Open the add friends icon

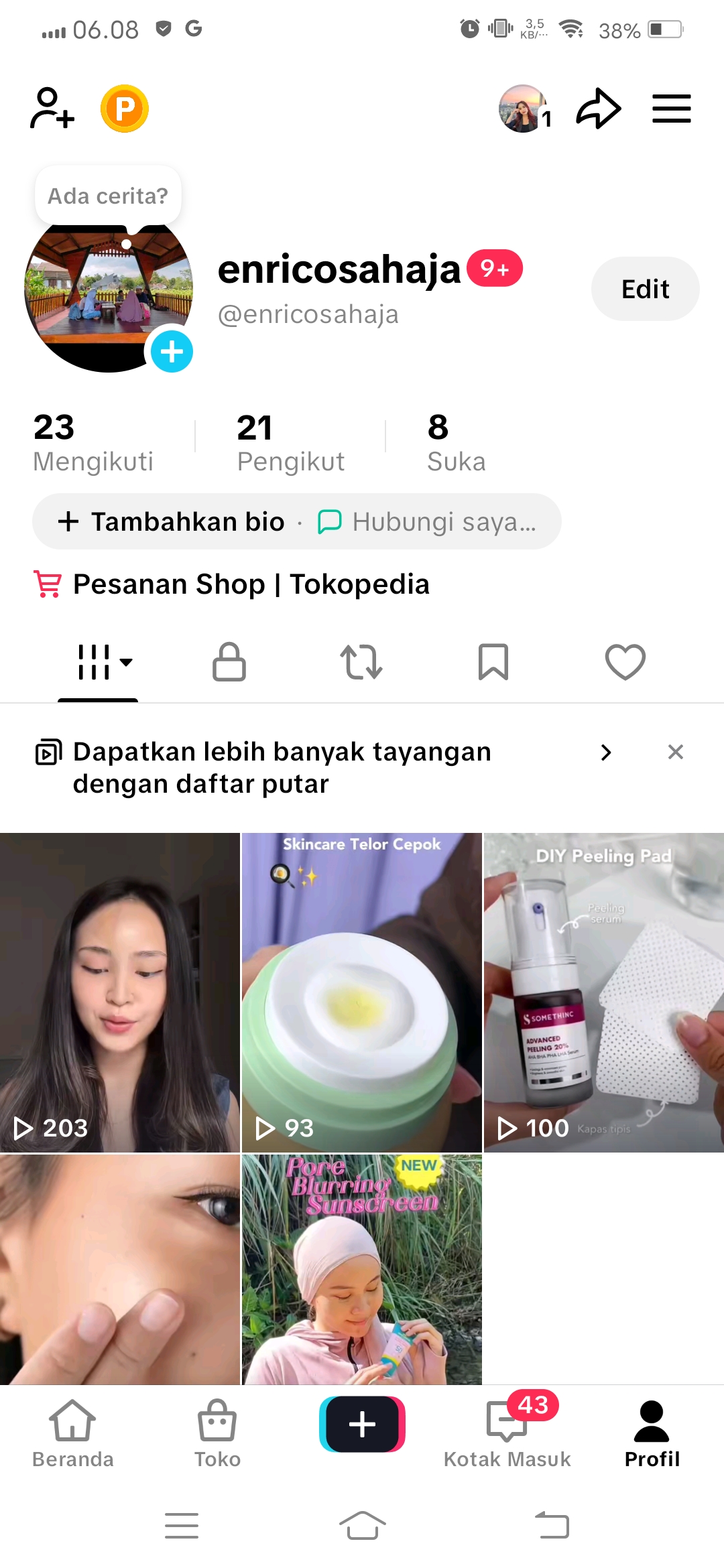[52, 108]
